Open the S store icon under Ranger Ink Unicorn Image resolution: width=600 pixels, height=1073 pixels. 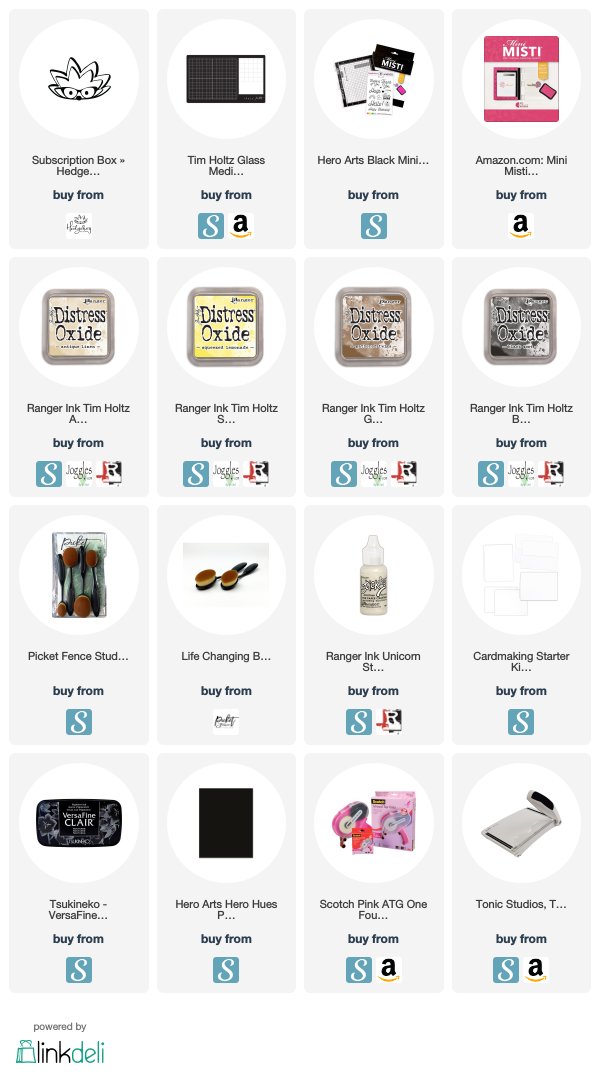(358, 721)
